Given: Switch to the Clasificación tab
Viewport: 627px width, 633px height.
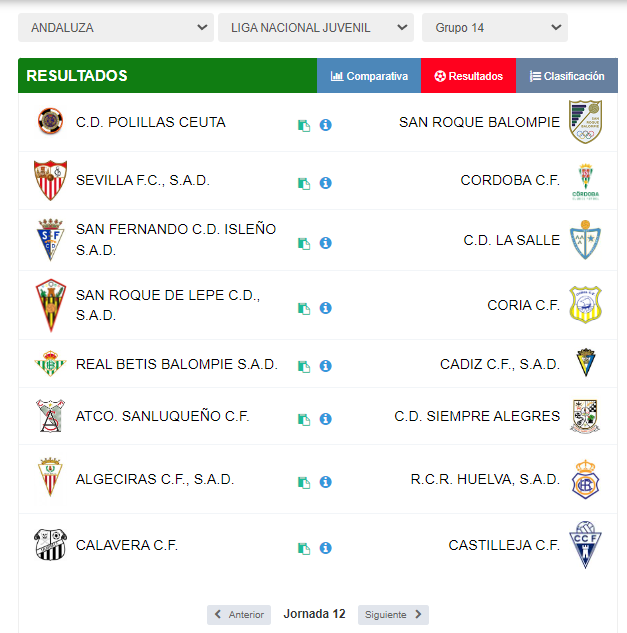Looking at the screenshot, I should [567, 76].
